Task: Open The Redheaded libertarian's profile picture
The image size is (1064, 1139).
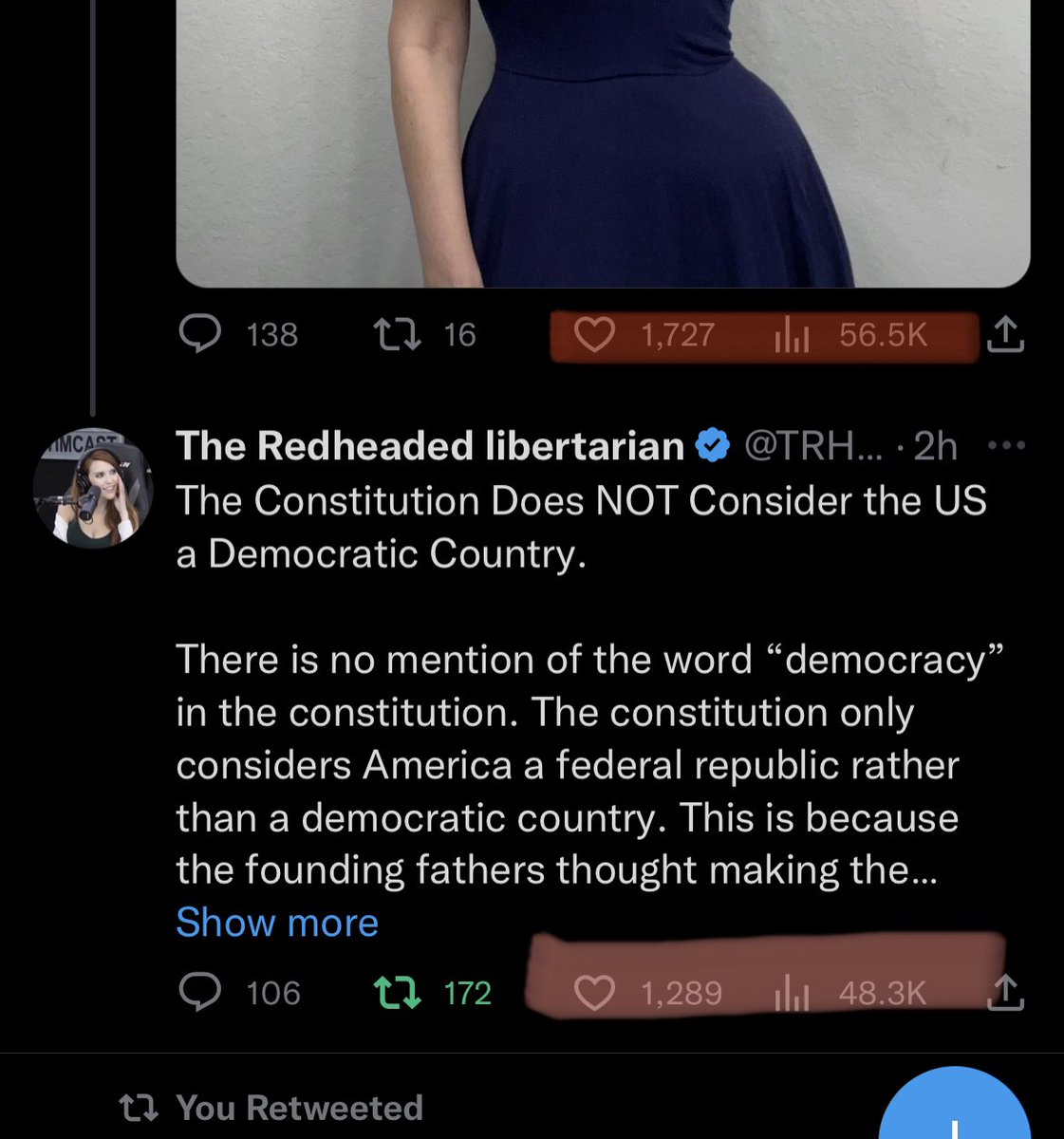Action: click(93, 489)
